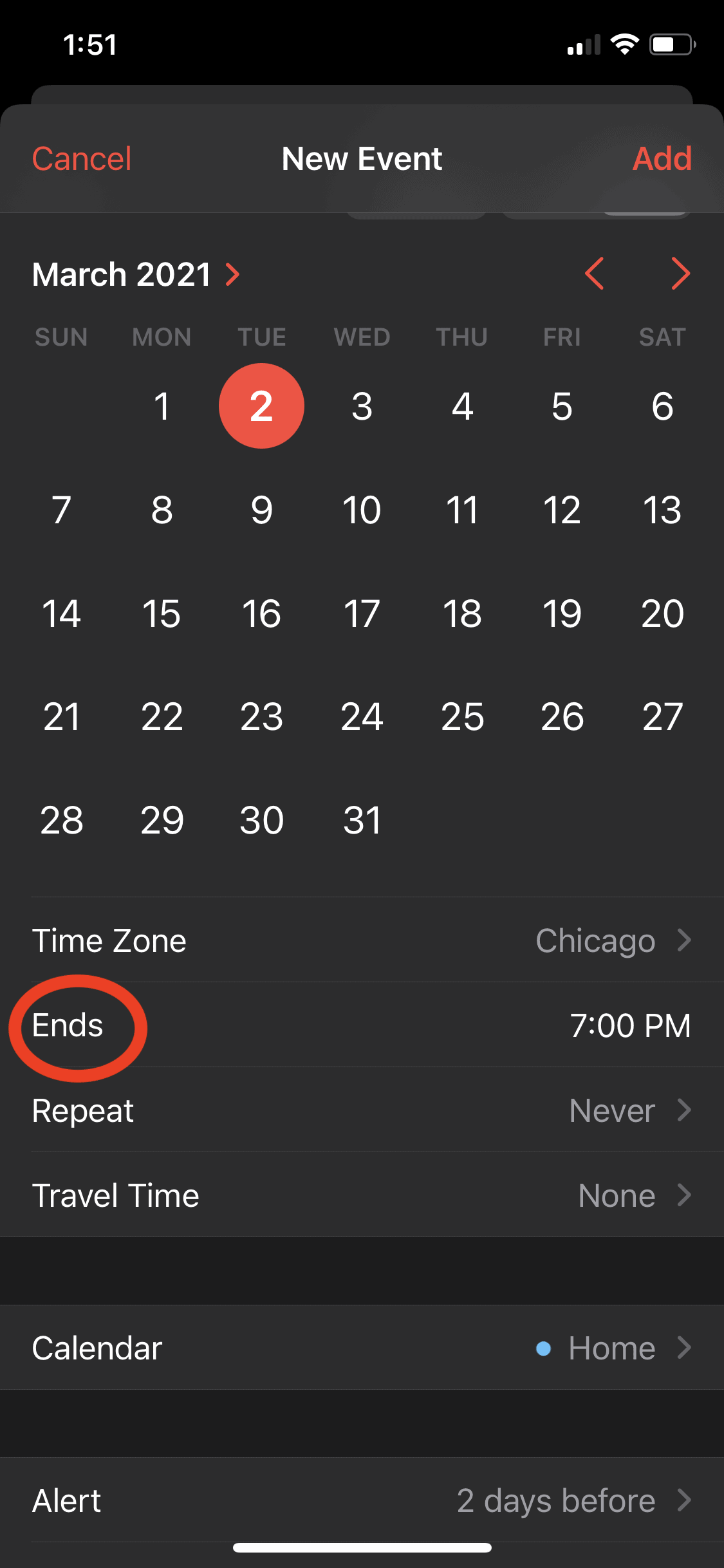Select March 14 as the date
This screenshot has width=724, height=1568.
[61, 613]
